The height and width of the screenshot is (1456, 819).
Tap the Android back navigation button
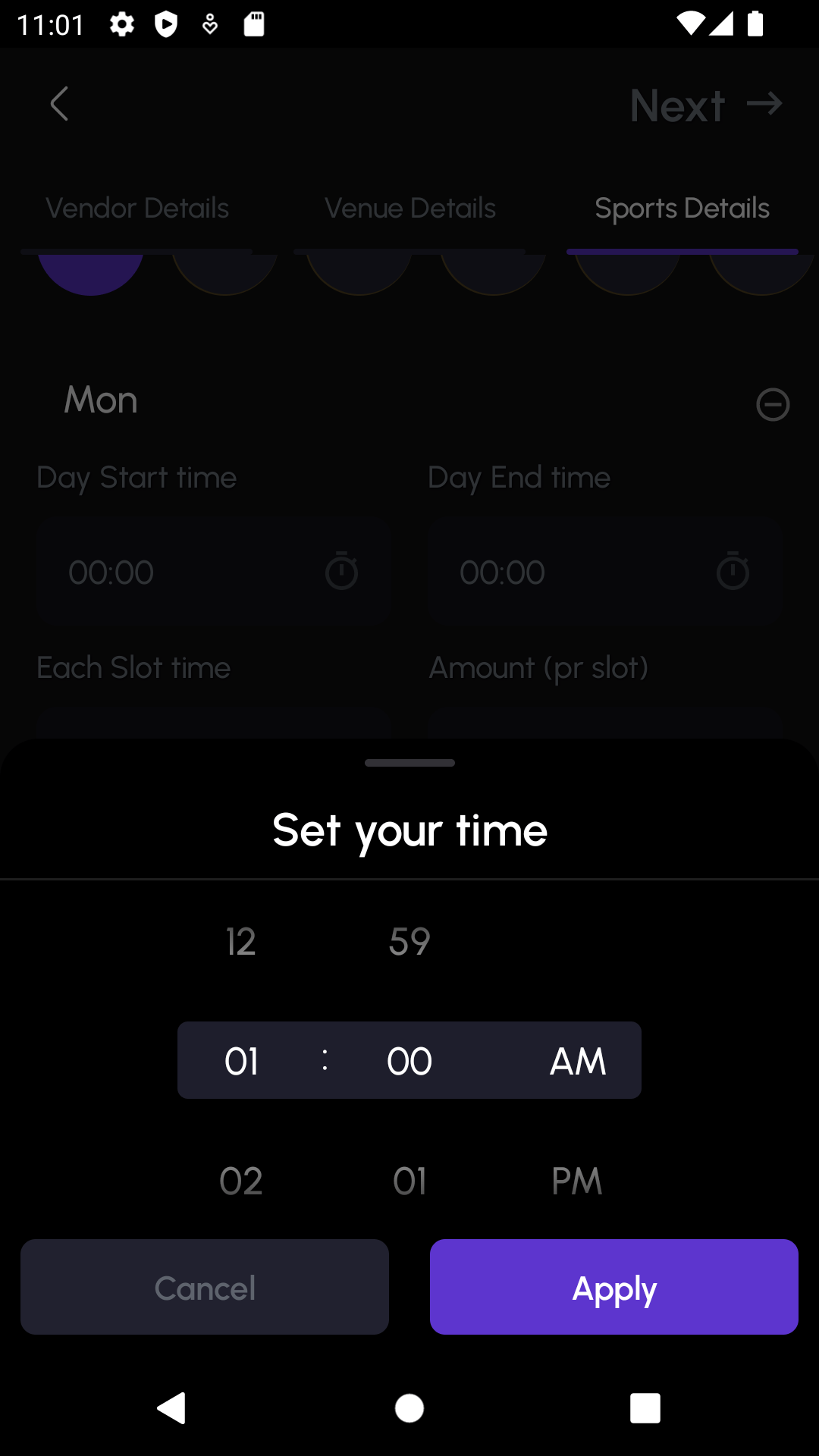click(x=173, y=1409)
